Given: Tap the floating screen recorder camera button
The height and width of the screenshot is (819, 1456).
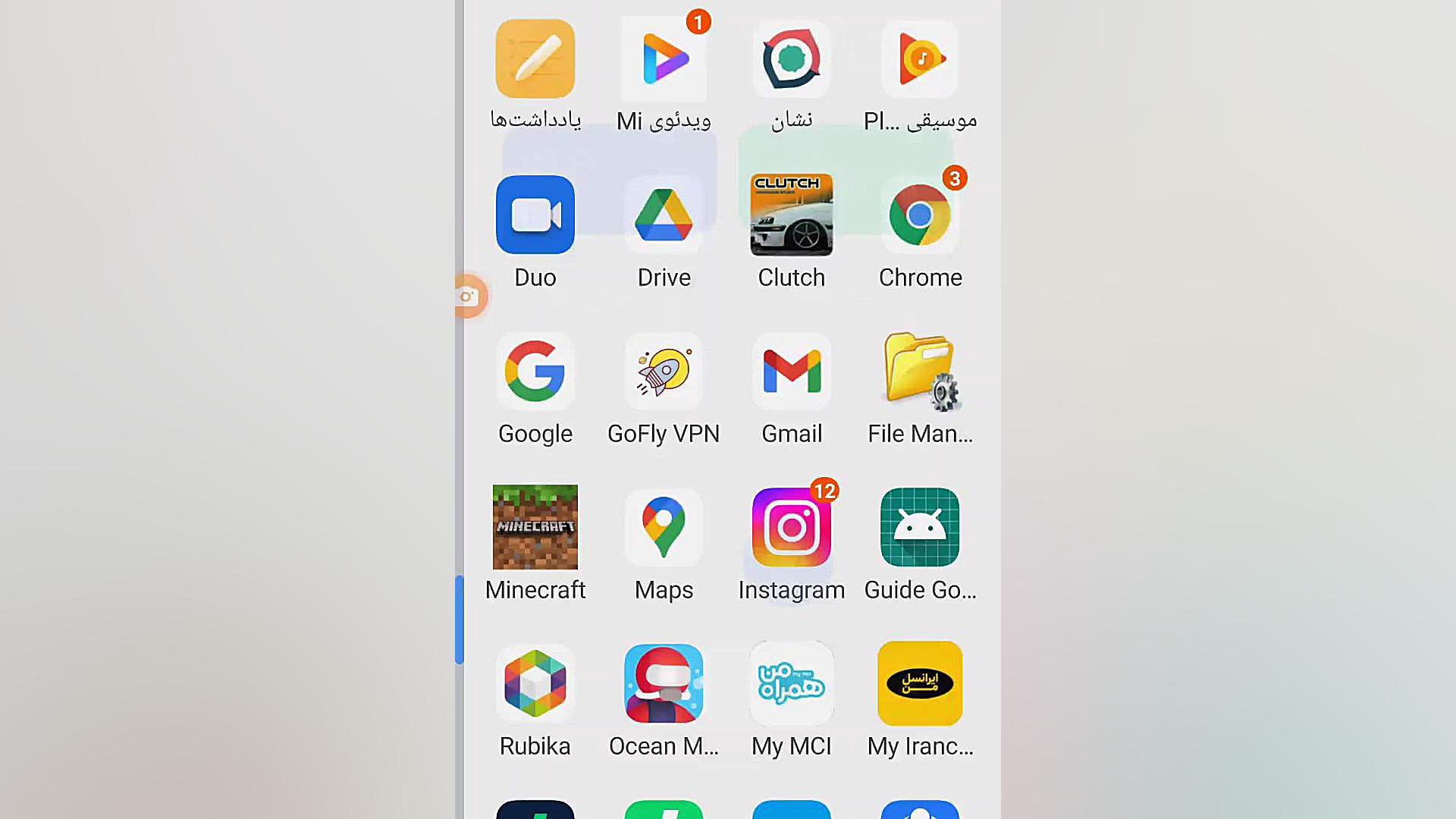Looking at the screenshot, I should pos(469,297).
